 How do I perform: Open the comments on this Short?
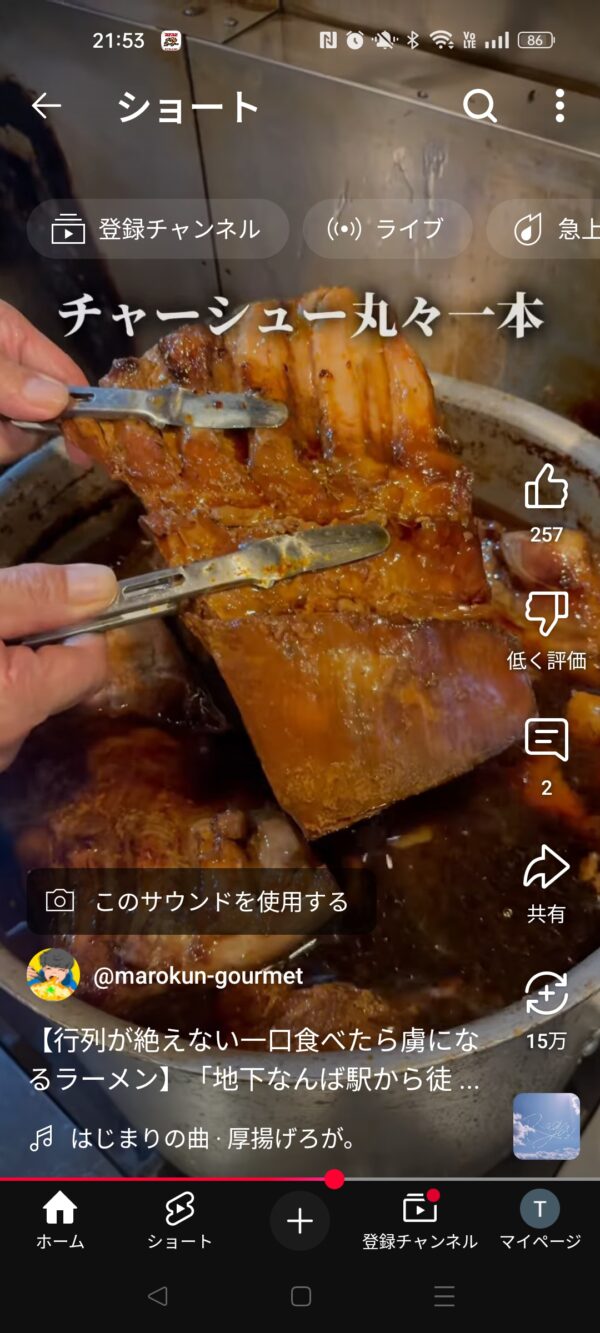pyautogui.click(x=546, y=742)
